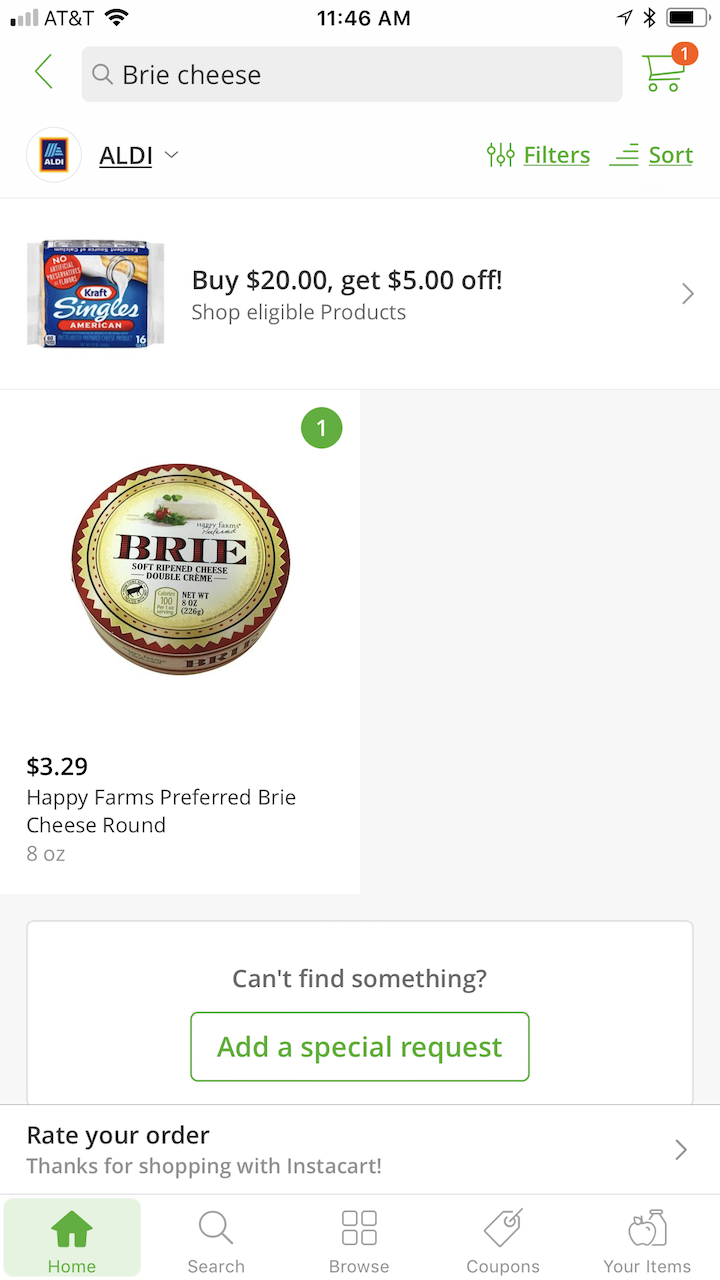Switch to the Coupons tab

pos(503,1240)
